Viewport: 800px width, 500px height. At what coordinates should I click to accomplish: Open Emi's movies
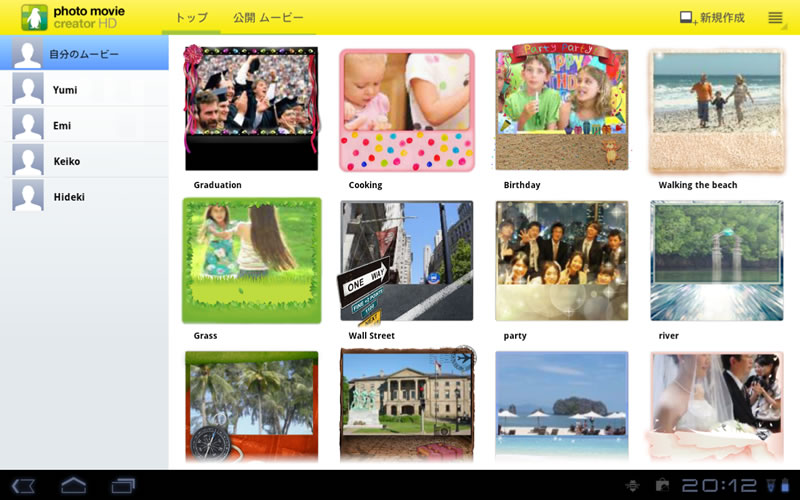coord(84,126)
